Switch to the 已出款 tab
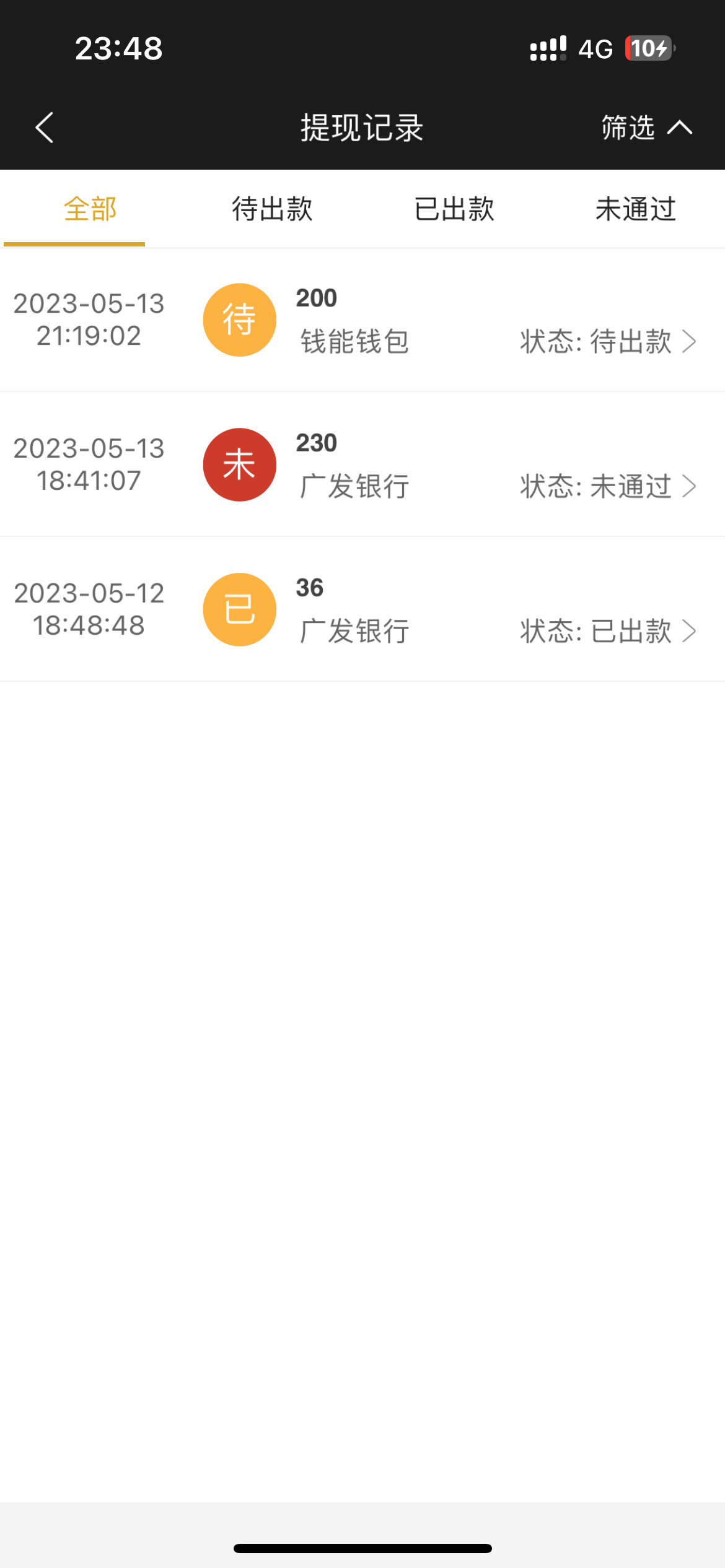This screenshot has width=725, height=1568. click(x=455, y=211)
